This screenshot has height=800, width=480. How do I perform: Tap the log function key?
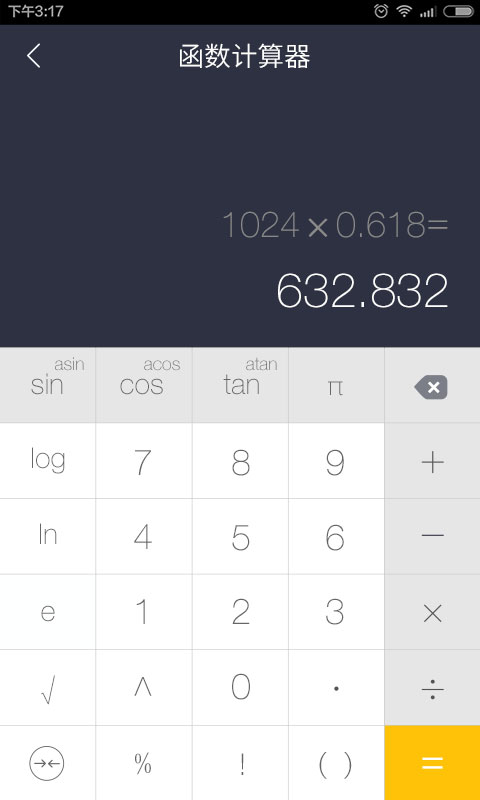point(48,461)
